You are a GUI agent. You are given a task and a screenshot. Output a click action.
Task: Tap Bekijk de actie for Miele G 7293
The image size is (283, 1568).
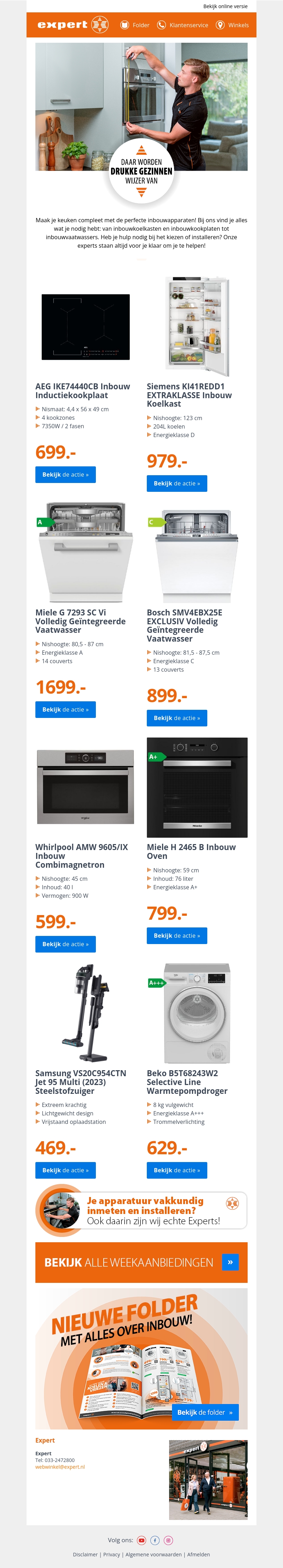click(x=65, y=710)
